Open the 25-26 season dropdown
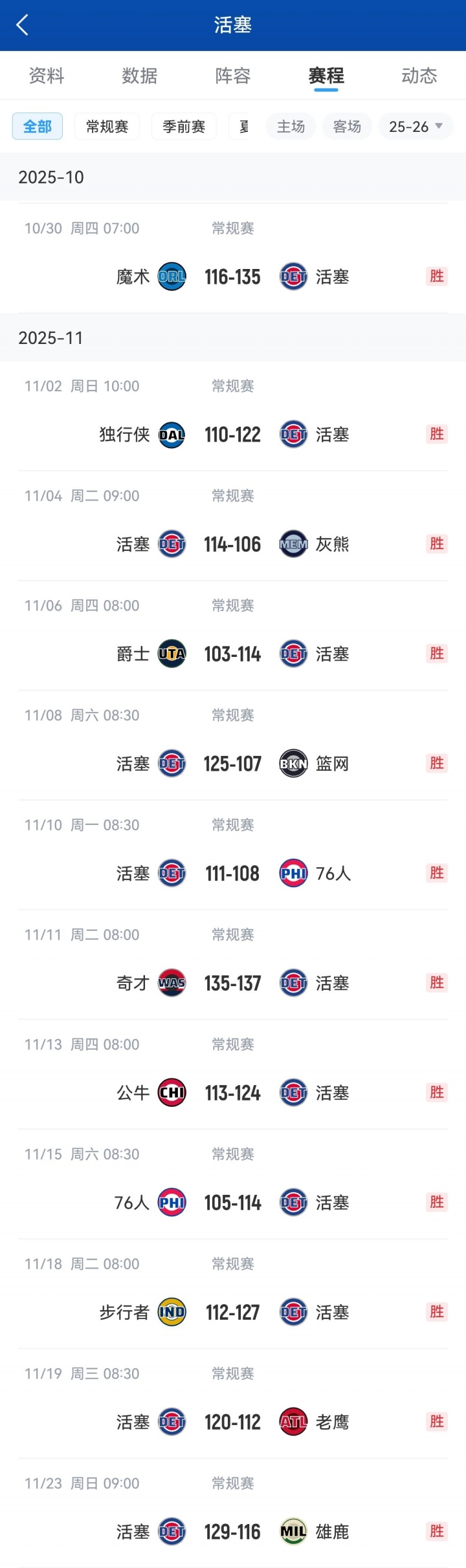The height and width of the screenshot is (1568, 466). 416,126
